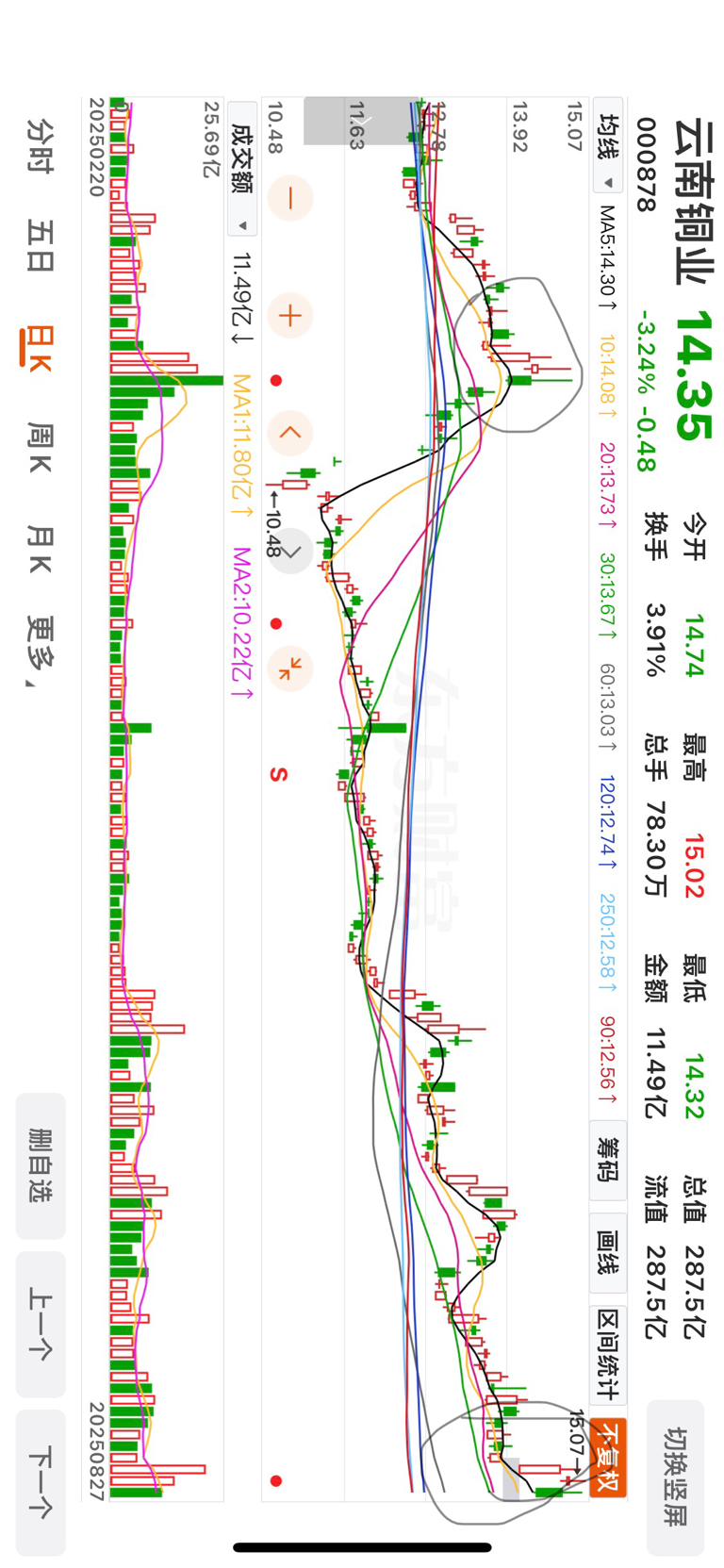Go to next stock with 下一个

tap(41, 1482)
